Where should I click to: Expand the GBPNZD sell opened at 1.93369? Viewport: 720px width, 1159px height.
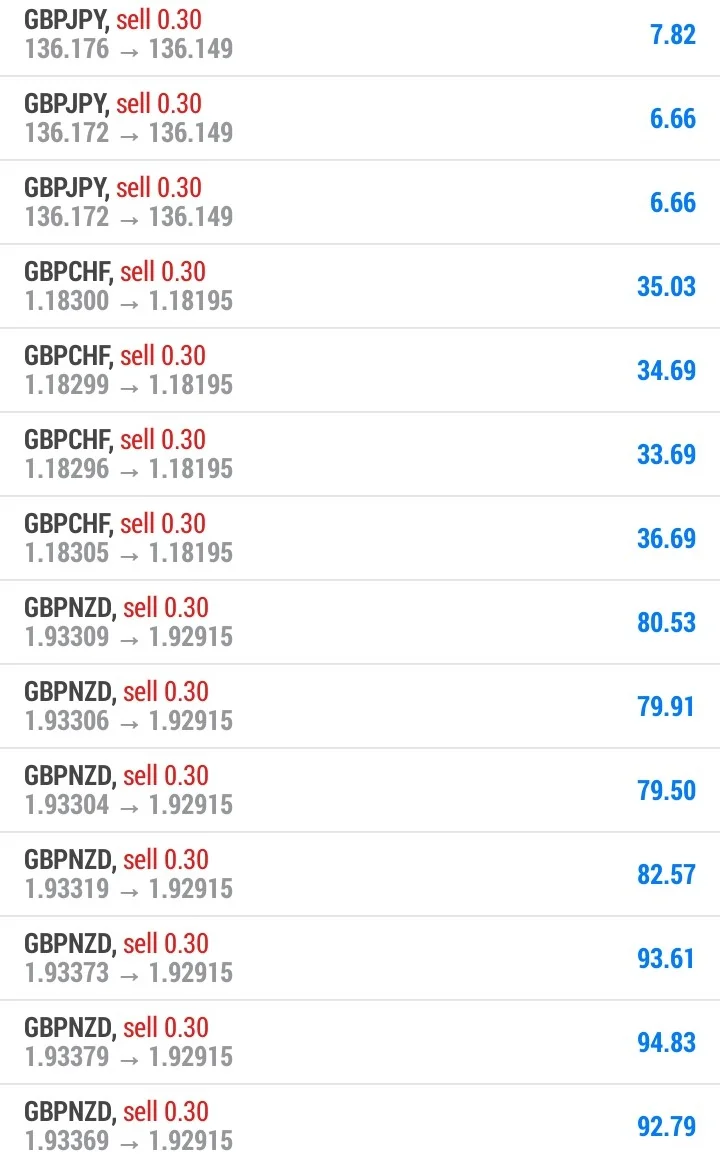(360, 1124)
